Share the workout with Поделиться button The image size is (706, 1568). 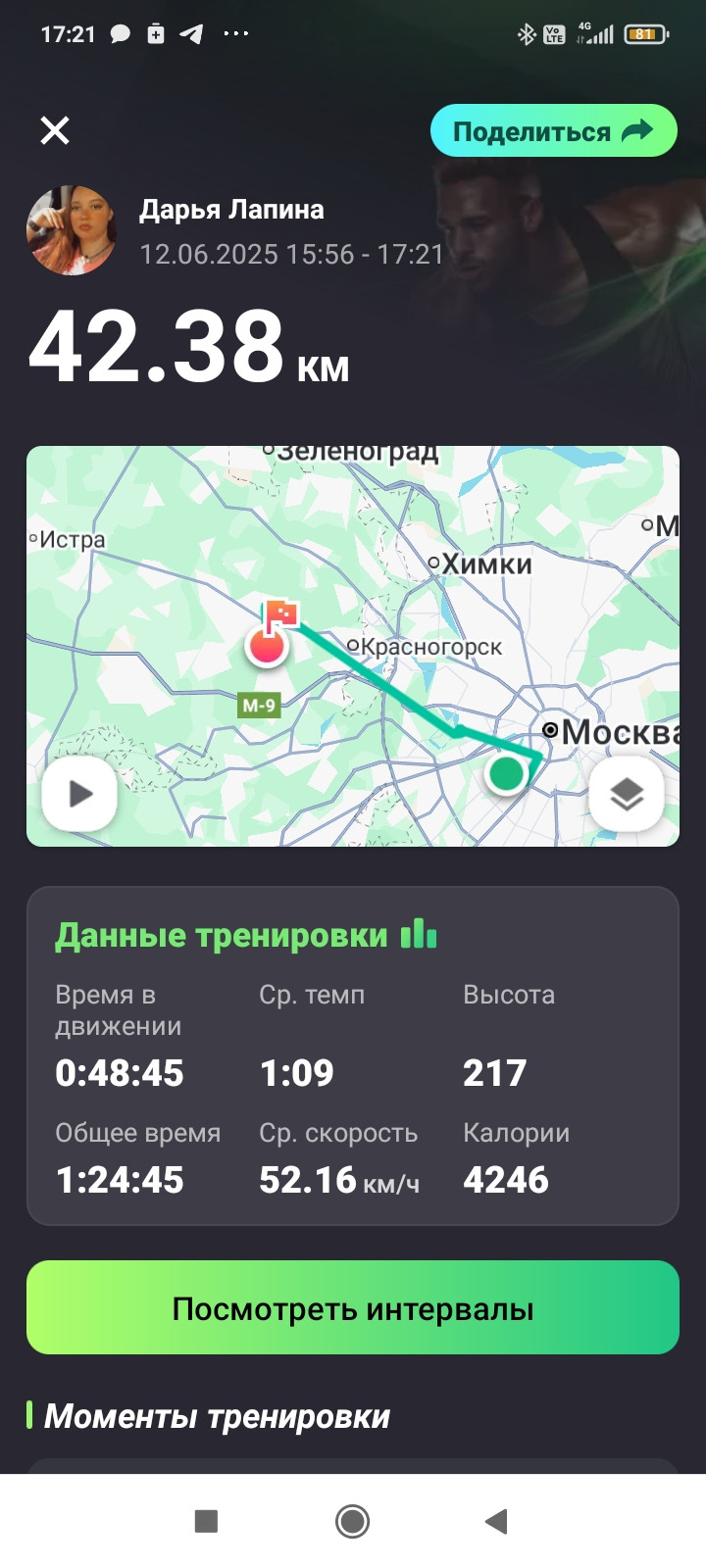tap(554, 131)
